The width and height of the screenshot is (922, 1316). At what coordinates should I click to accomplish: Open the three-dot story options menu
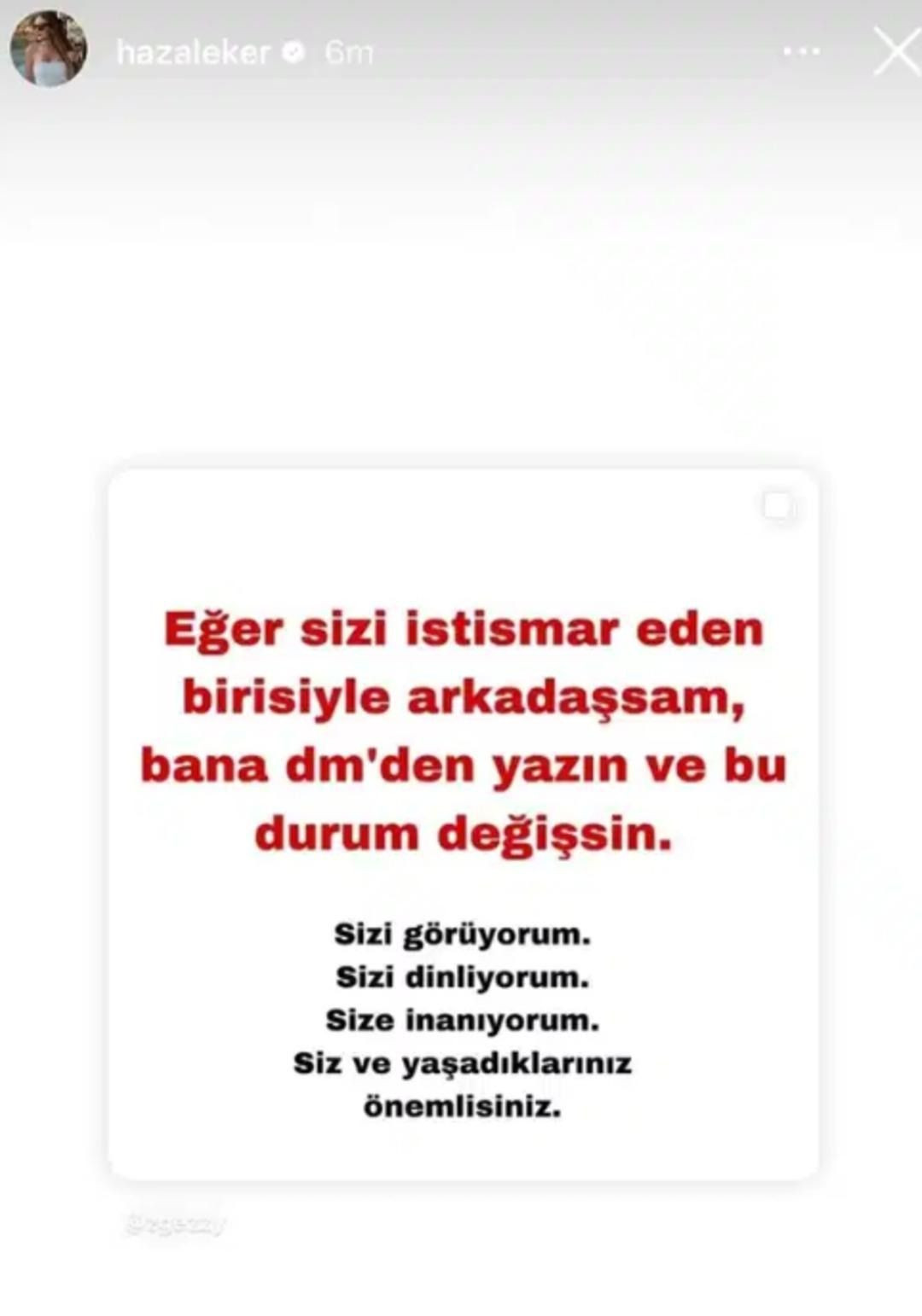(x=800, y=51)
